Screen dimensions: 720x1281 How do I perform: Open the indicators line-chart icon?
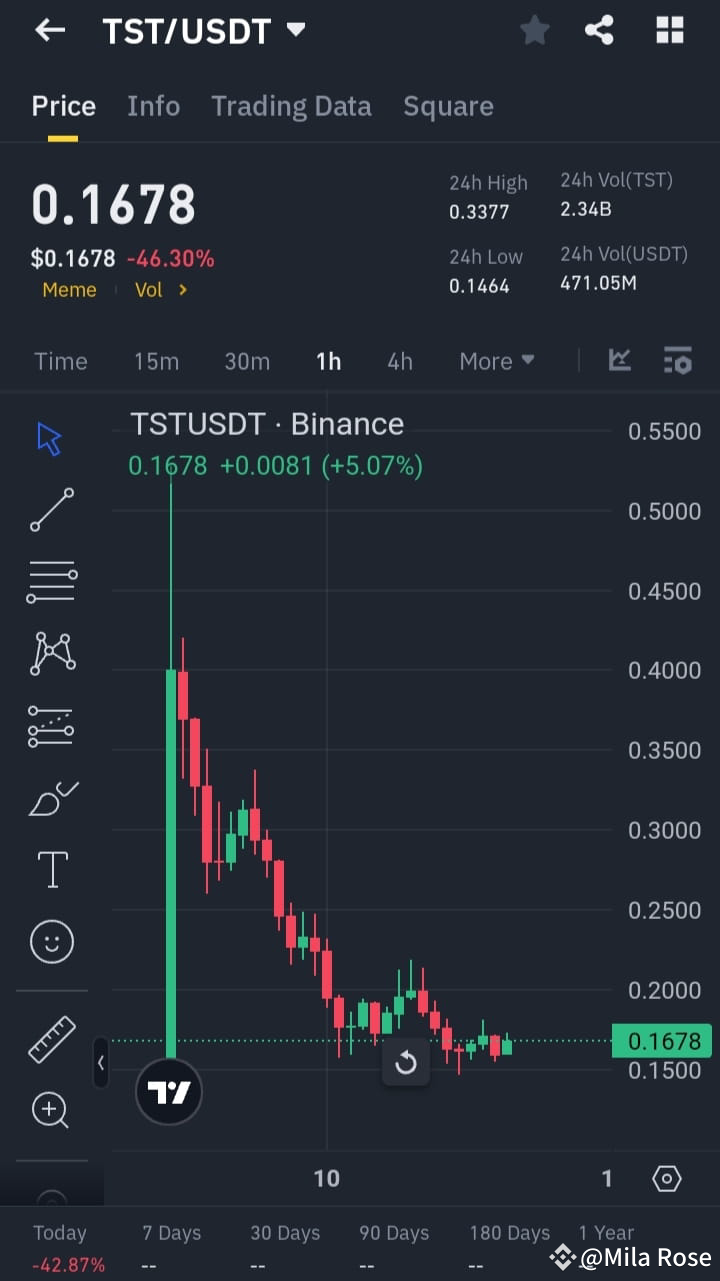coord(619,361)
